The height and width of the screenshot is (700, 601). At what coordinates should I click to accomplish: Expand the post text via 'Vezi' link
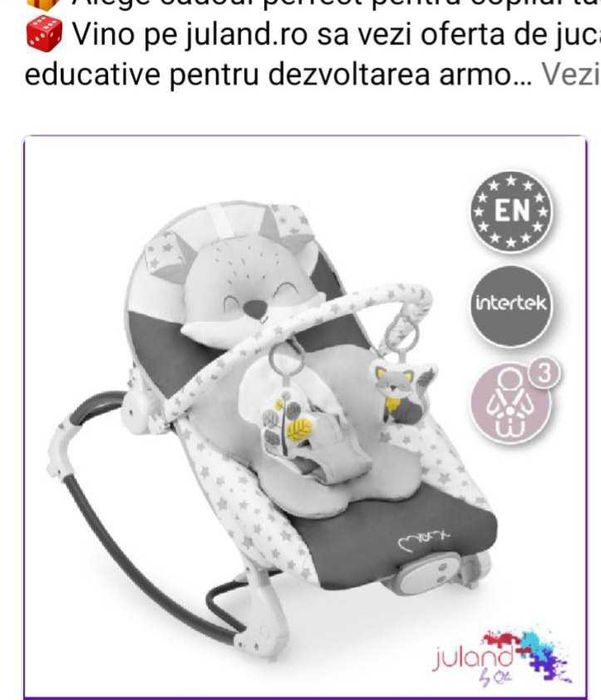(571, 74)
